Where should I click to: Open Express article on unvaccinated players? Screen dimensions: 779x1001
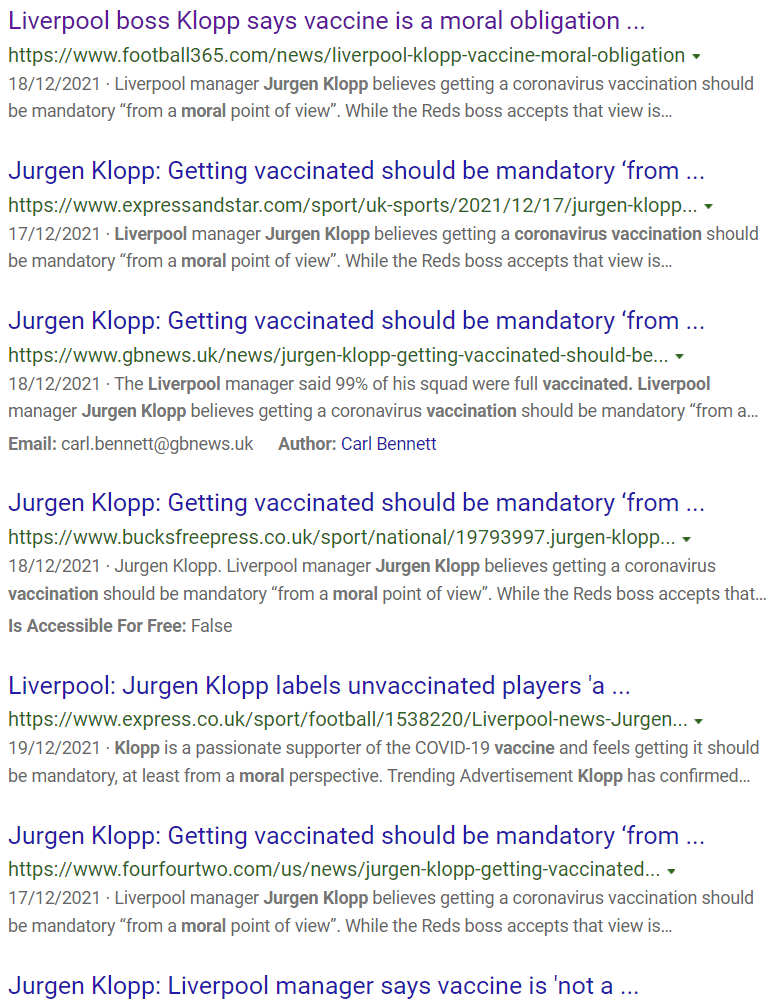pyautogui.click(x=319, y=686)
